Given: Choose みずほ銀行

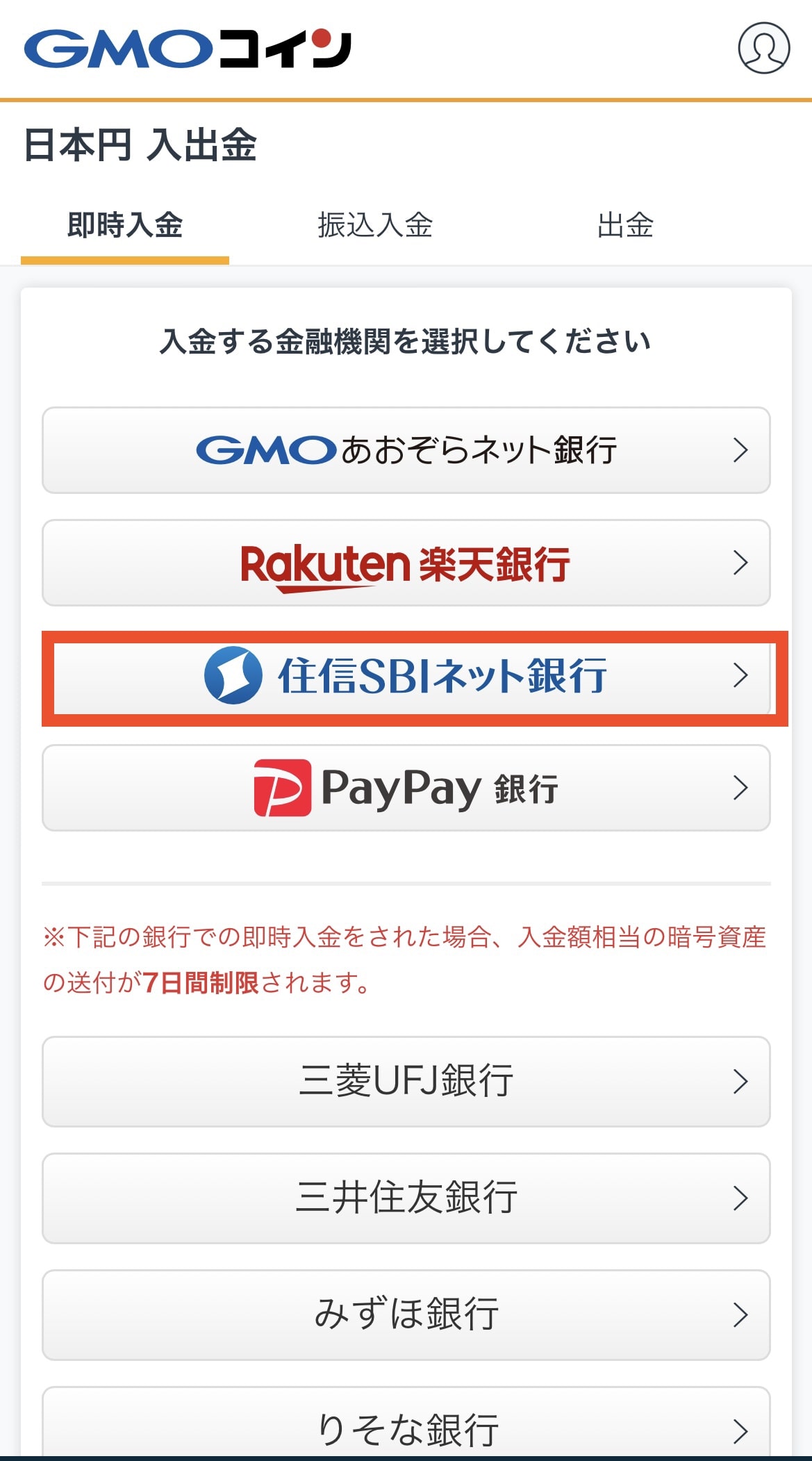Looking at the screenshot, I should (406, 1315).
